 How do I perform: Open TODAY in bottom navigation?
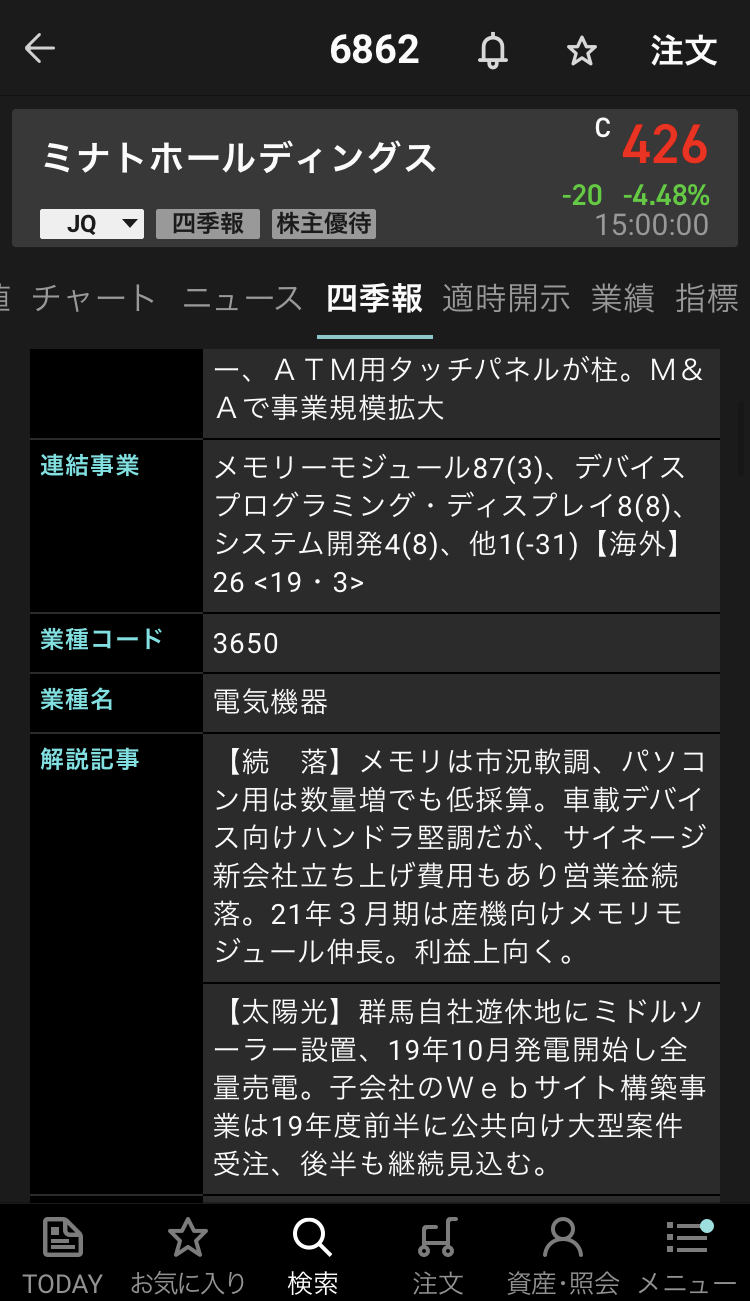(62, 1254)
